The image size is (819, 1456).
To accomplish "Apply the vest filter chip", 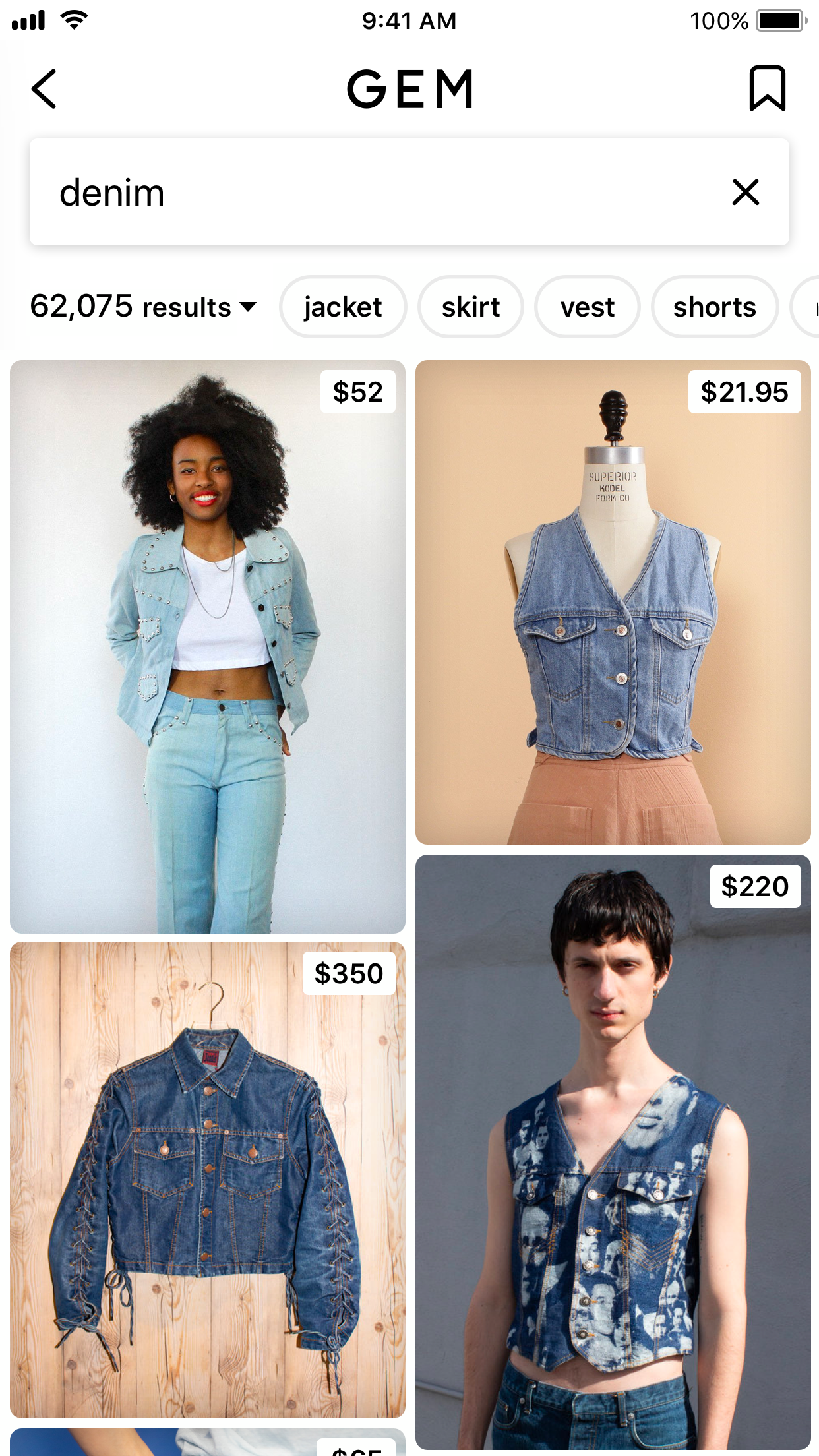I will click(588, 307).
